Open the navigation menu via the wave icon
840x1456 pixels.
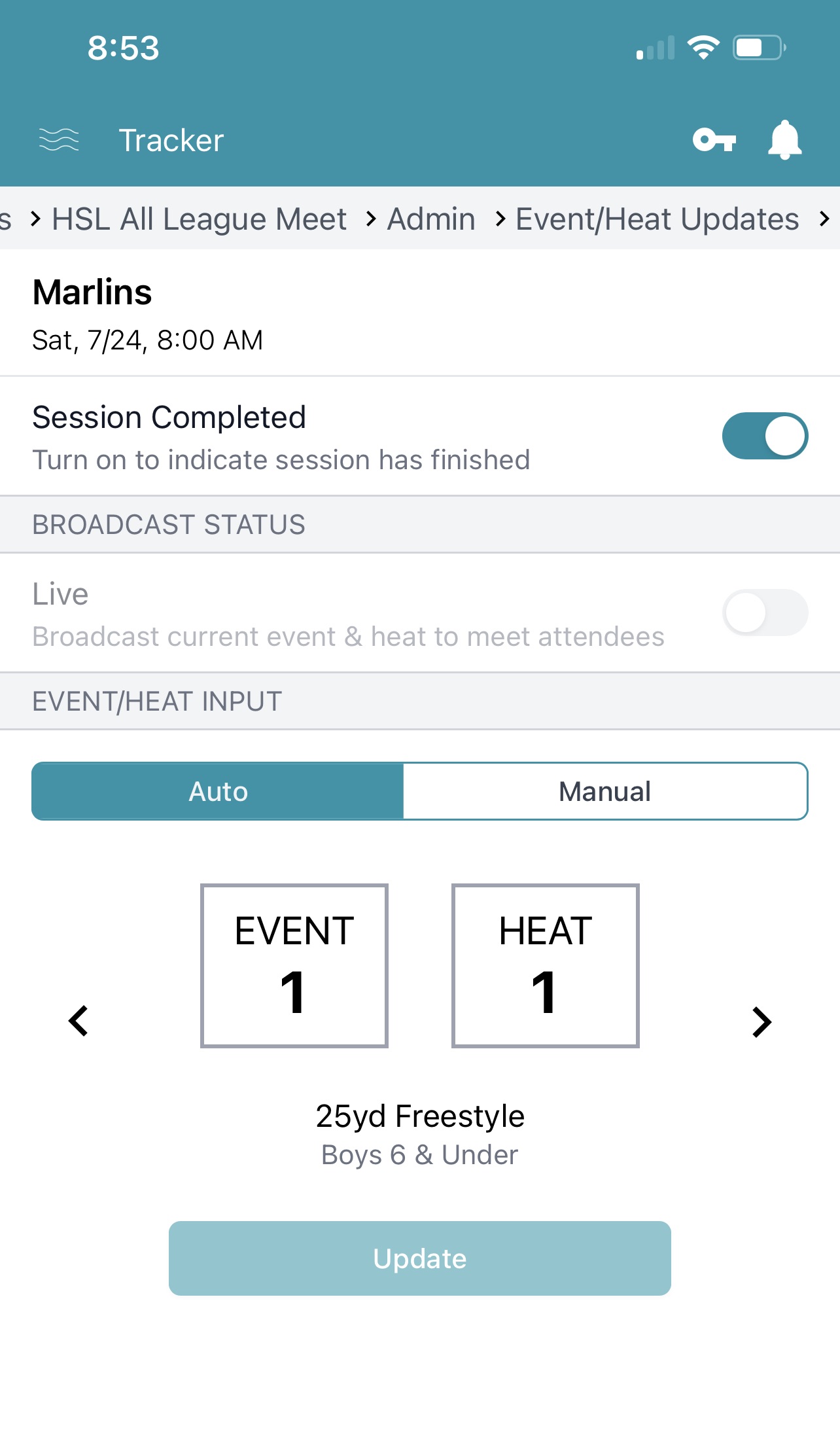58,139
